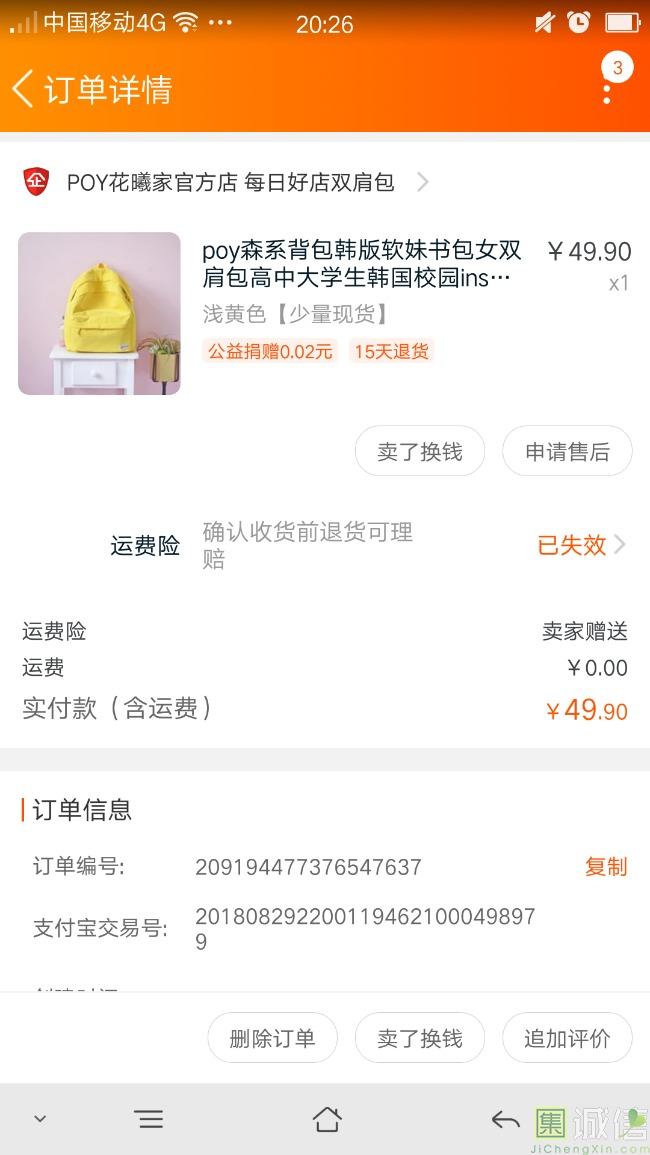This screenshot has height=1155, width=650.
Task: Copy the order number with 复制
Action: (605, 867)
